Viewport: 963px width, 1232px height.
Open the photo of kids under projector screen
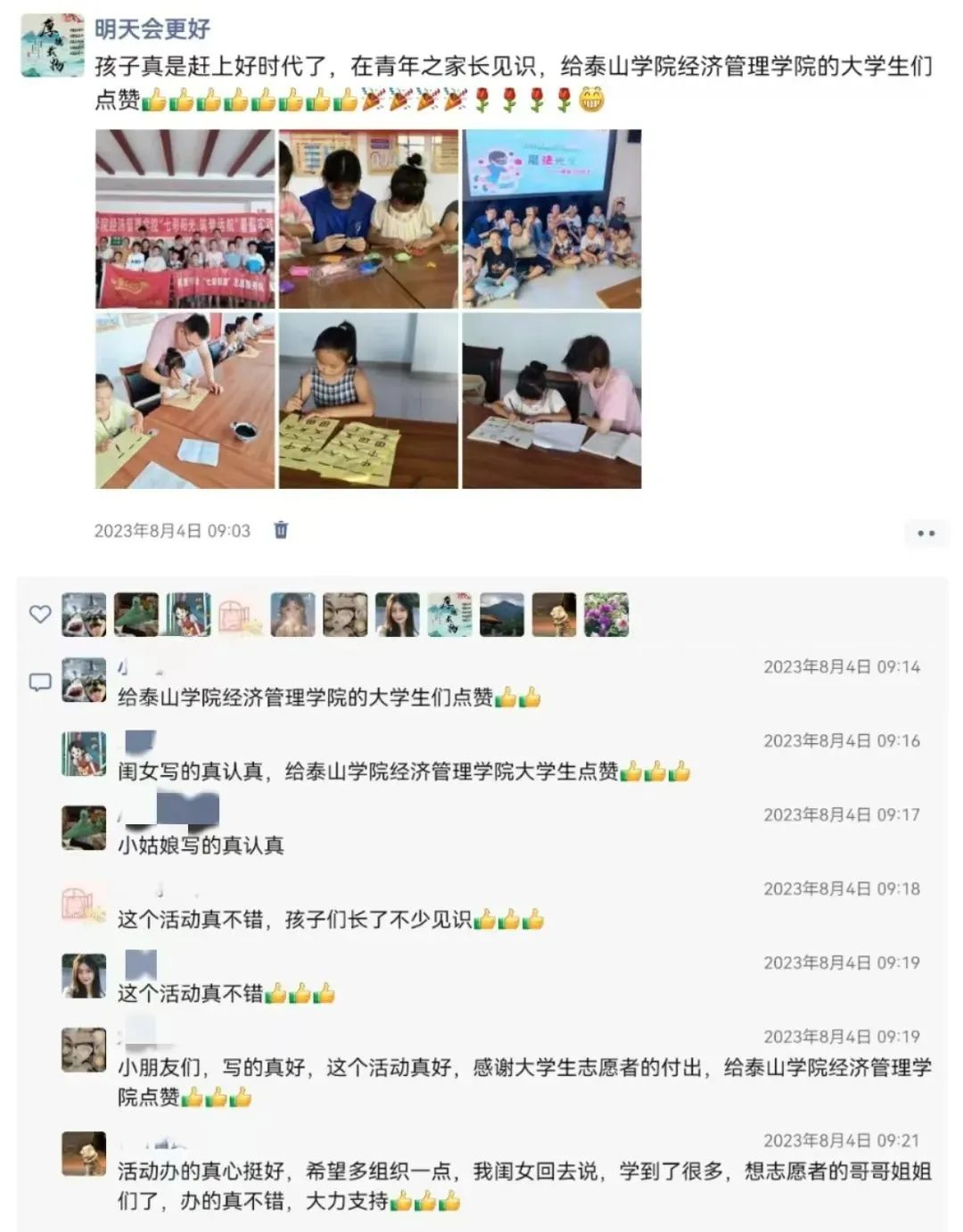coord(551,219)
